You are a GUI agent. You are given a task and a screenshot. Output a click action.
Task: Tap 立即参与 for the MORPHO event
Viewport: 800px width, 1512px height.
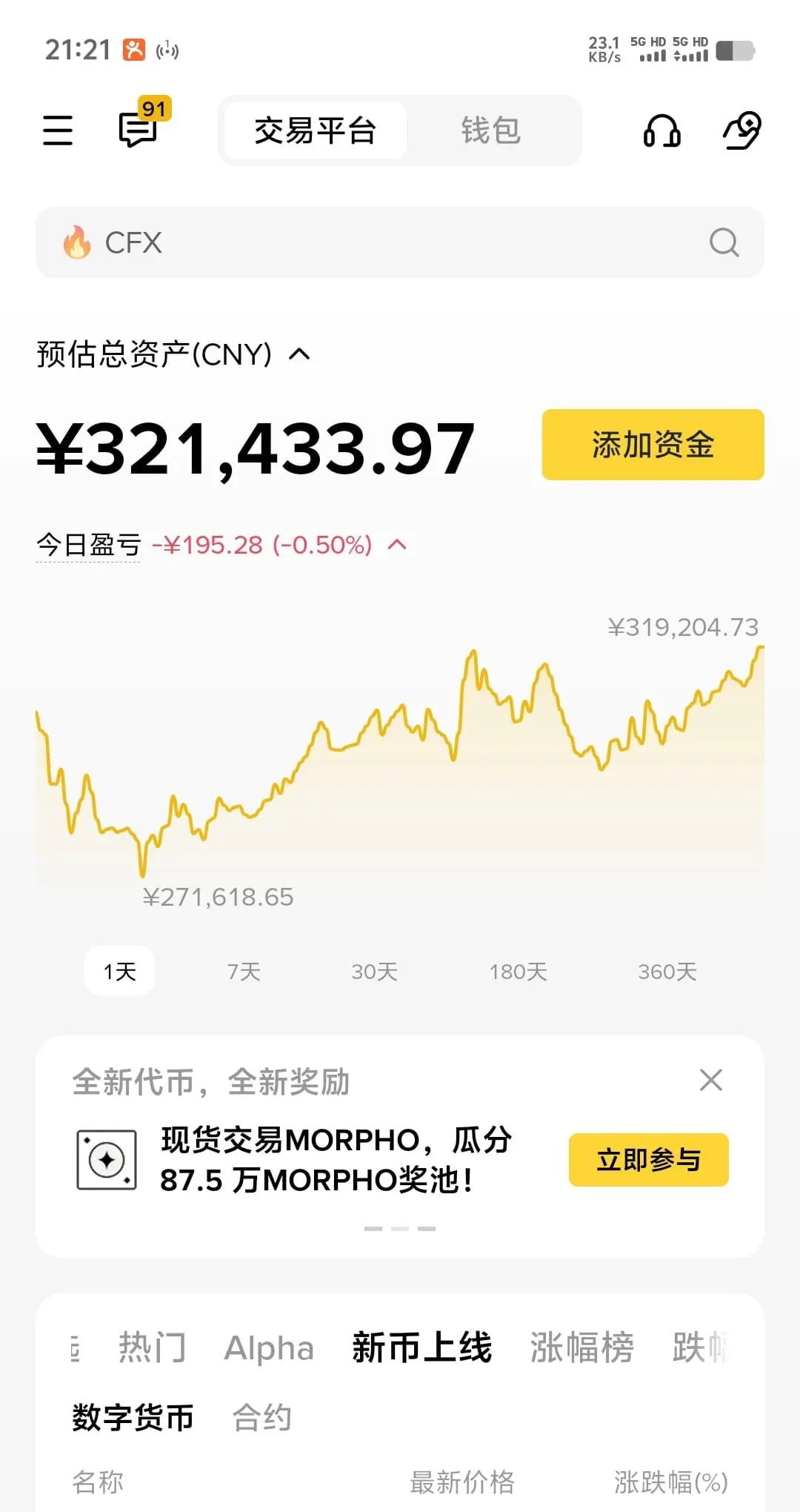click(x=648, y=1160)
